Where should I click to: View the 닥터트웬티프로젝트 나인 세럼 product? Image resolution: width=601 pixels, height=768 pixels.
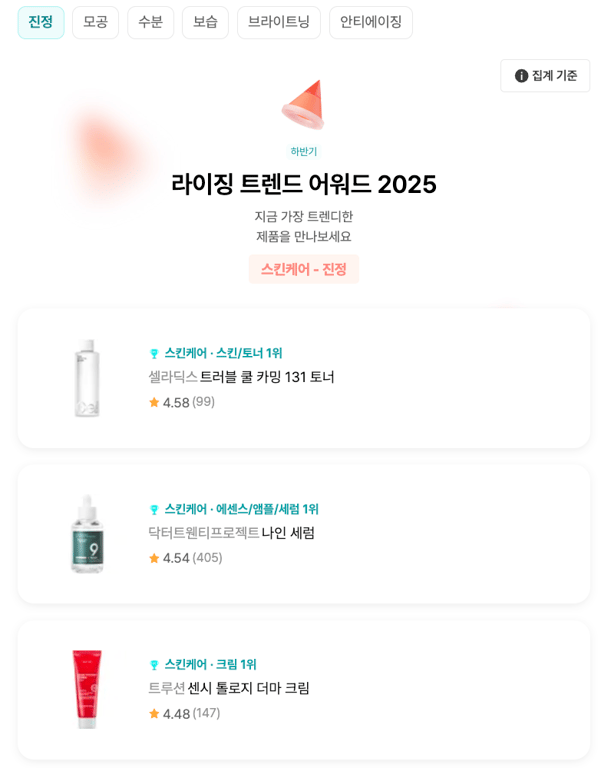[x=303, y=533]
